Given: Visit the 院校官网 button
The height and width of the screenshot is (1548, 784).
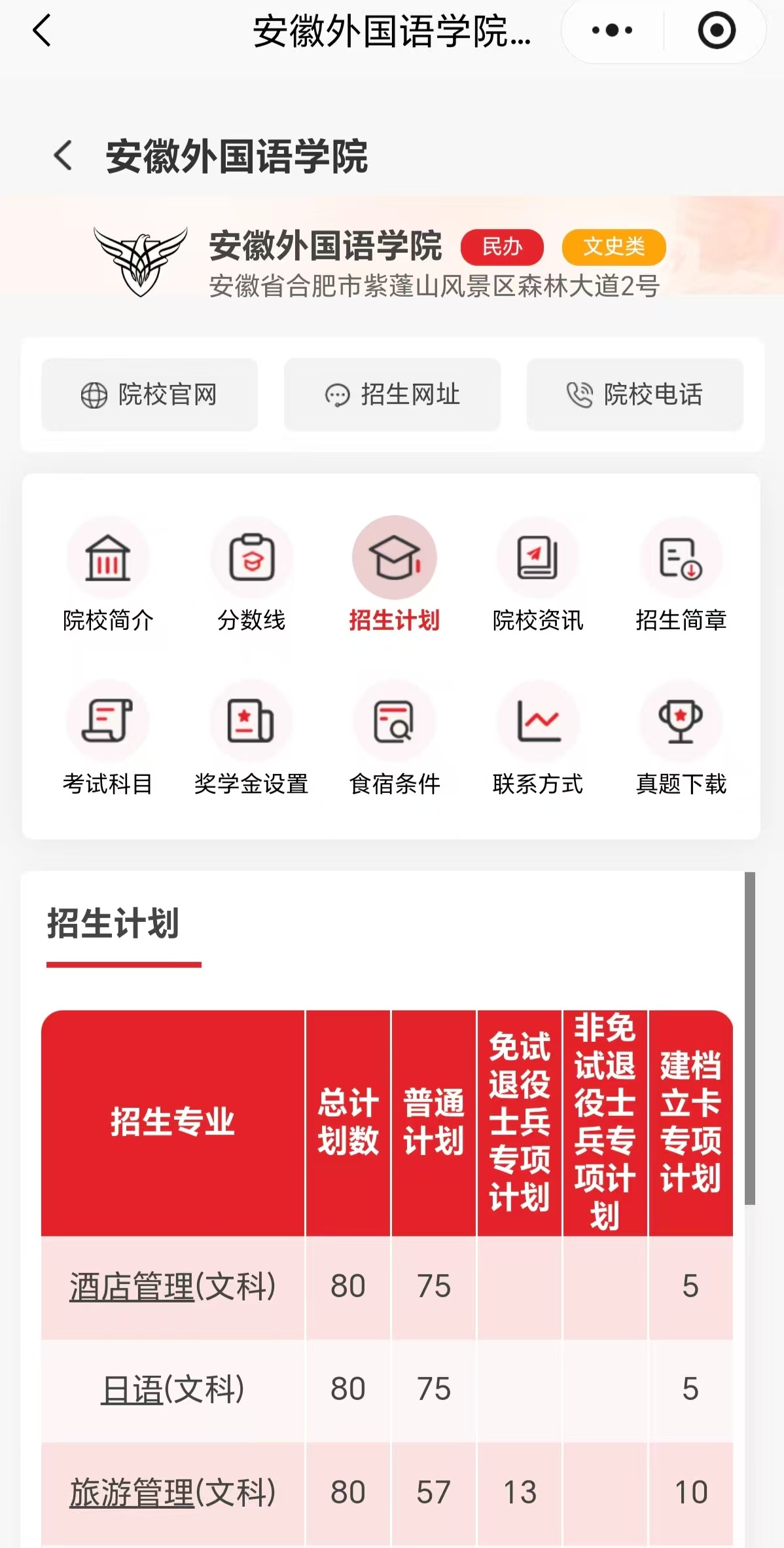Looking at the screenshot, I should [149, 394].
